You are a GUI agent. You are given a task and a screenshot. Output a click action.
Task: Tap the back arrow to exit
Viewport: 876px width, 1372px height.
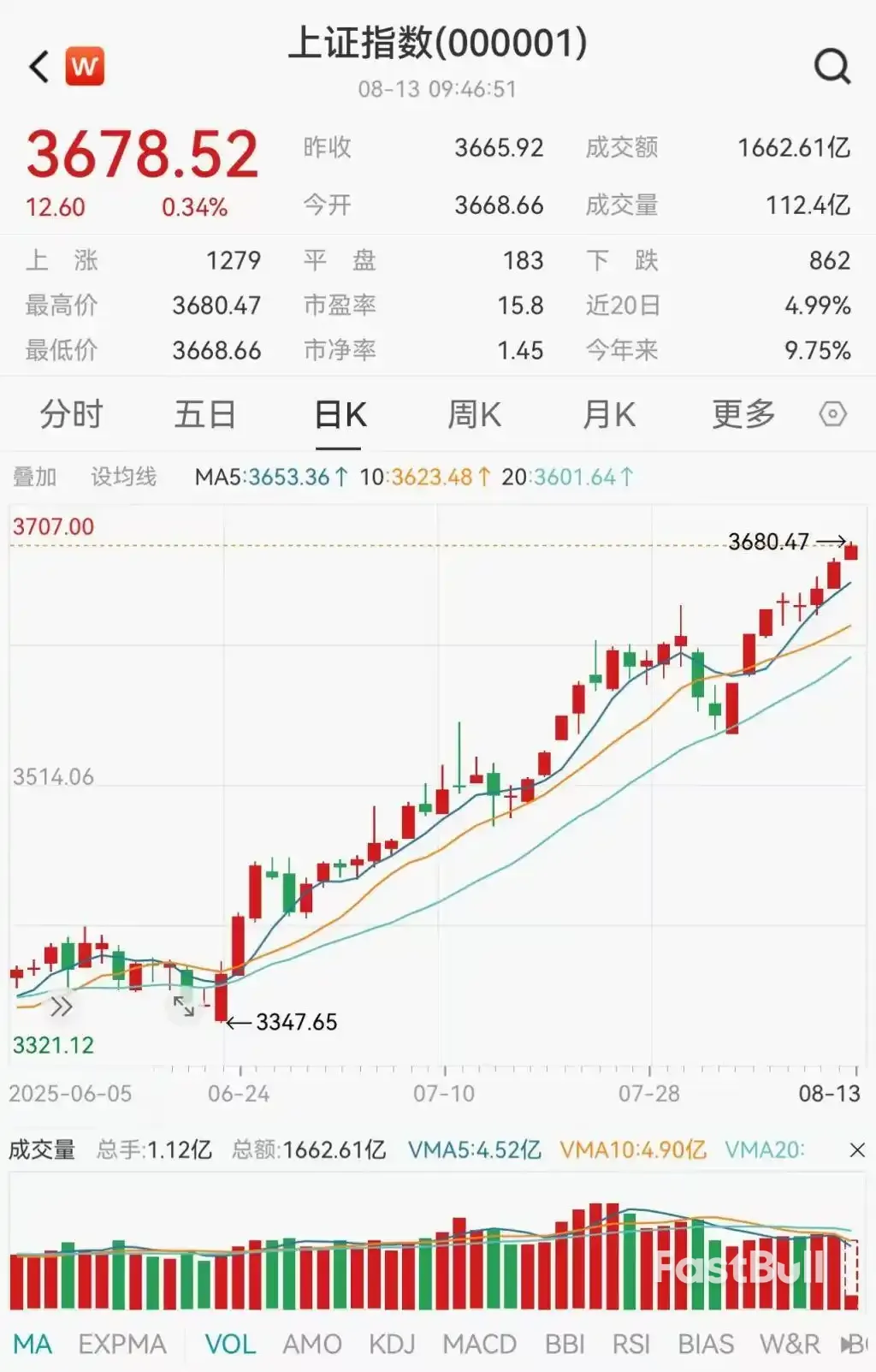pos(38,67)
